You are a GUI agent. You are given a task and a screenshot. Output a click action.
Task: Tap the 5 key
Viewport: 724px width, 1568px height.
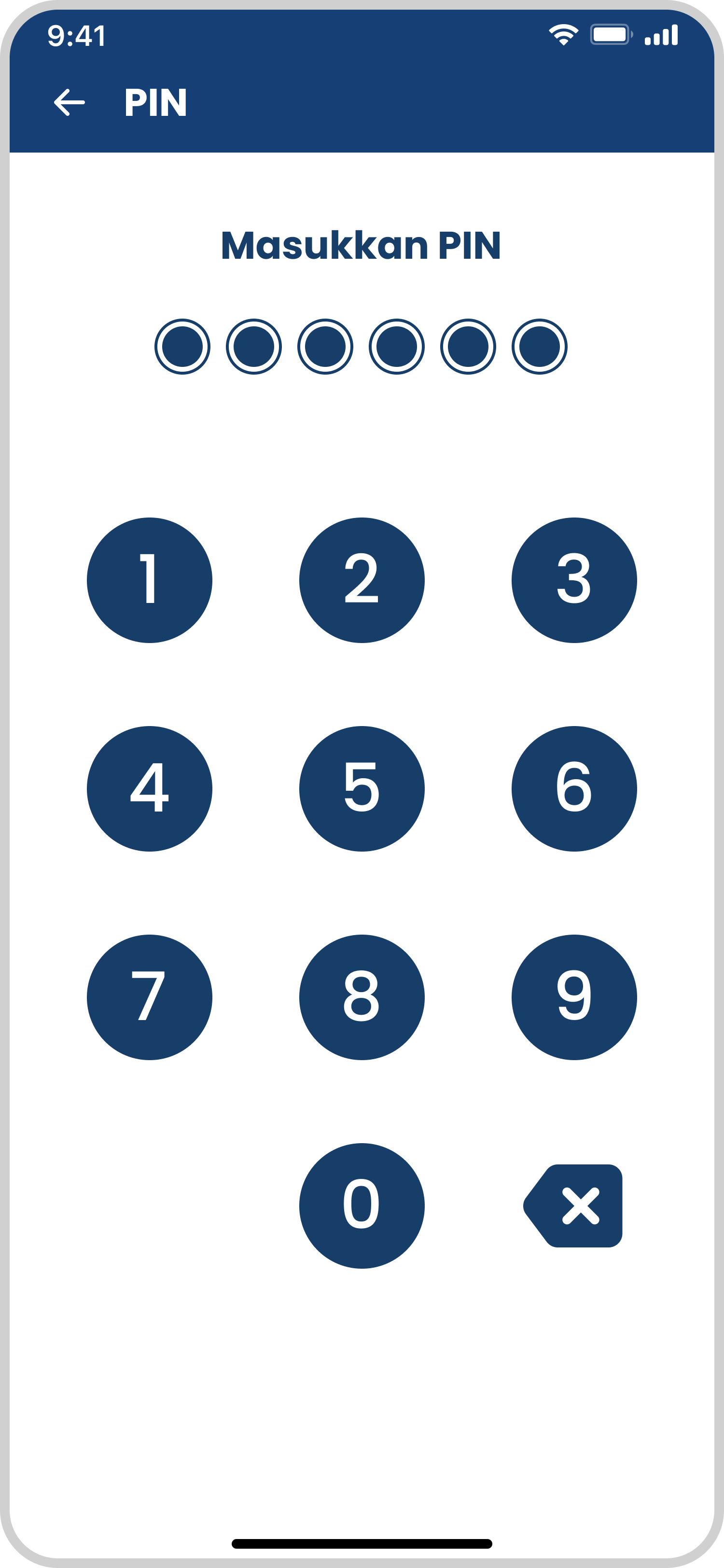pyautogui.click(x=362, y=788)
